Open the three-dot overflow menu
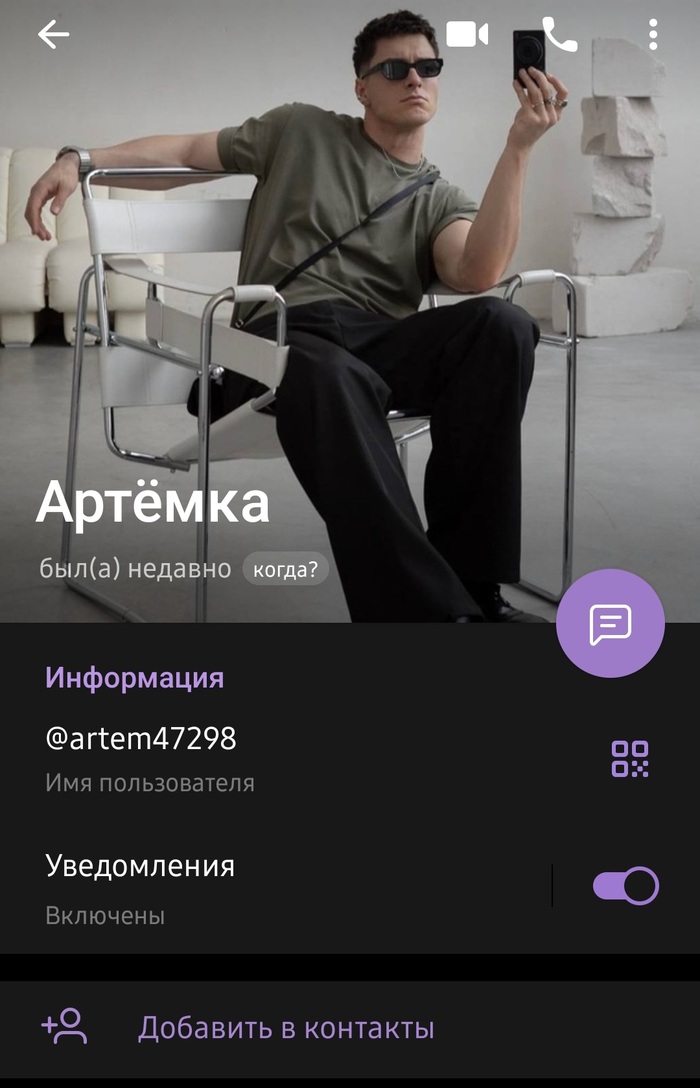This screenshot has width=700, height=1088. click(x=652, y=35)
